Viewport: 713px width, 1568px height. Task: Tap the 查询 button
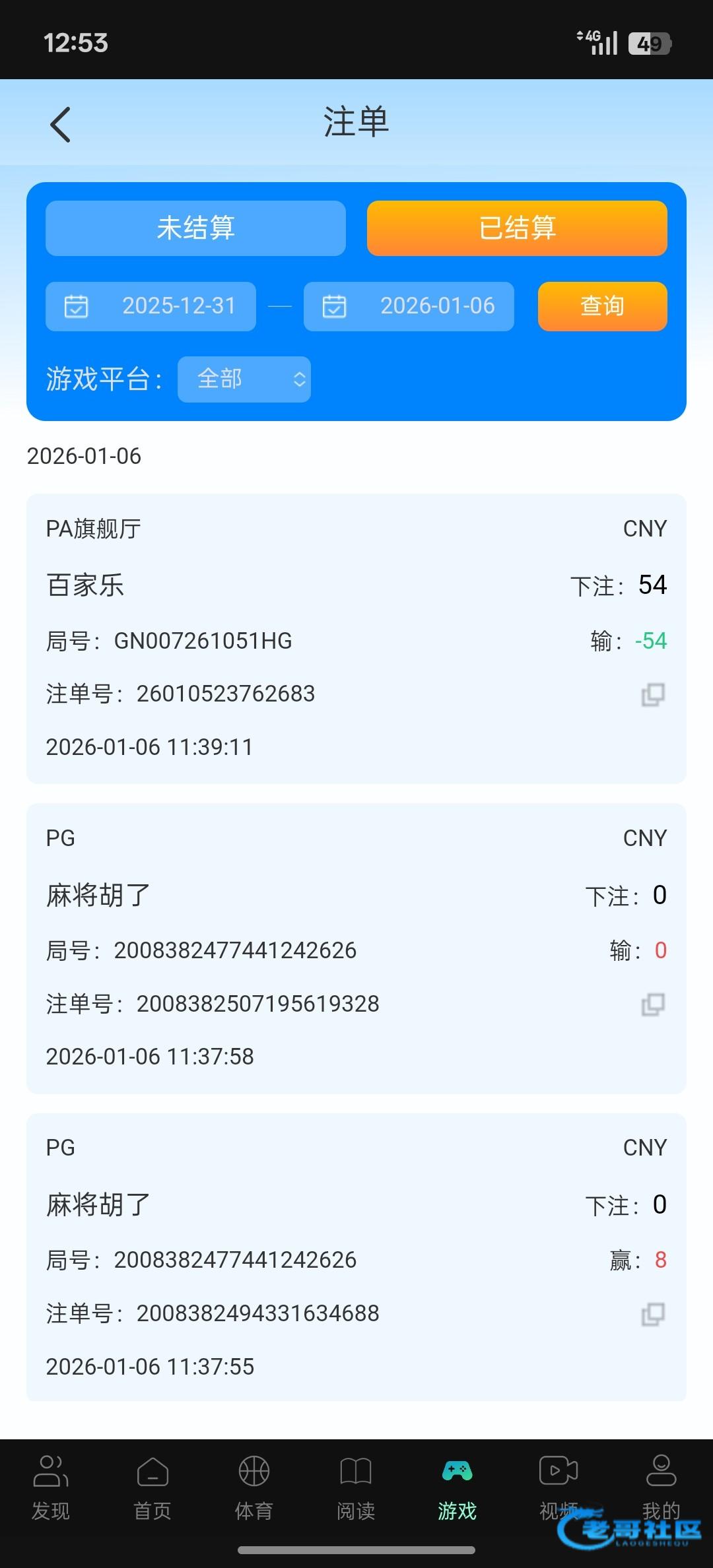(x=602, y=306)
